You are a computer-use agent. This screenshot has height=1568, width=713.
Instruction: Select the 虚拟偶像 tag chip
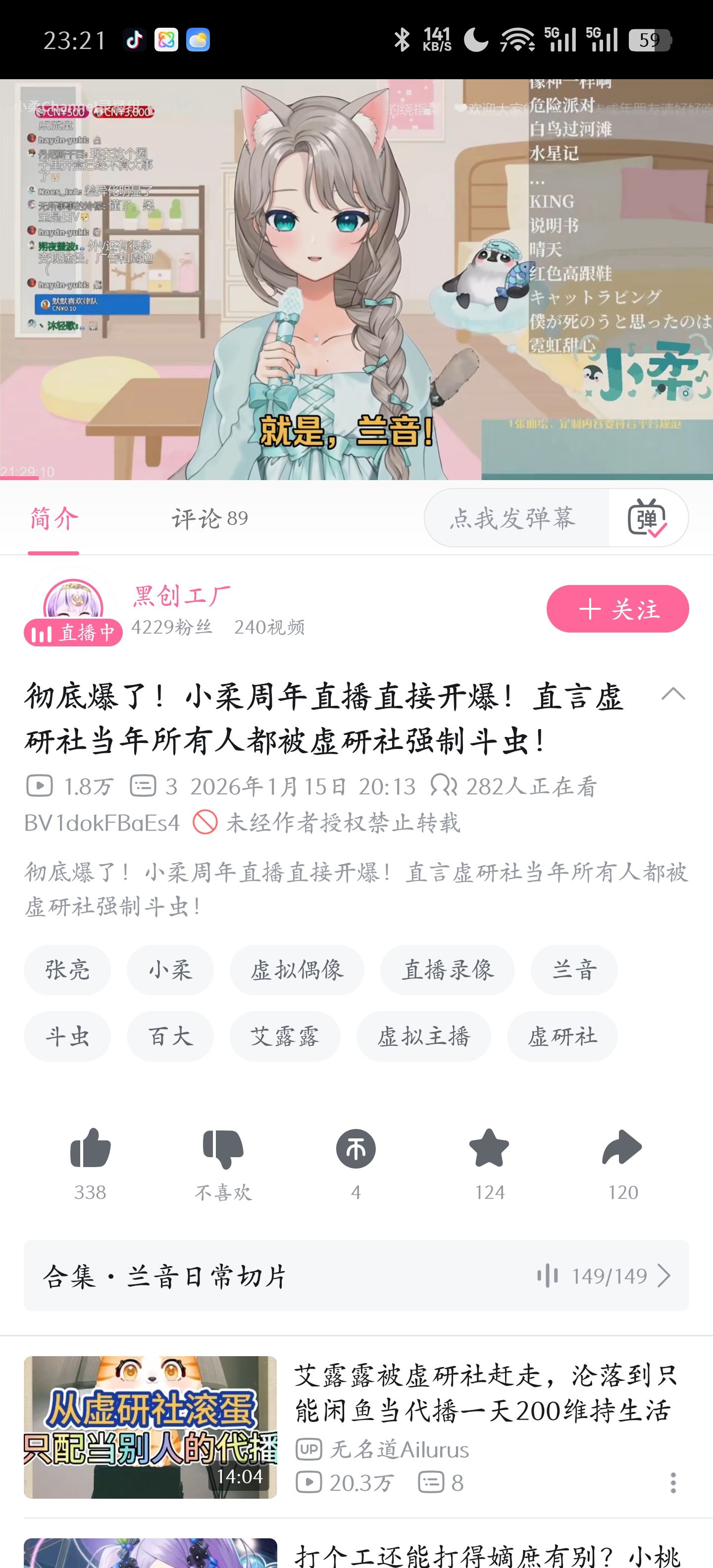click(x=297, y=970)
